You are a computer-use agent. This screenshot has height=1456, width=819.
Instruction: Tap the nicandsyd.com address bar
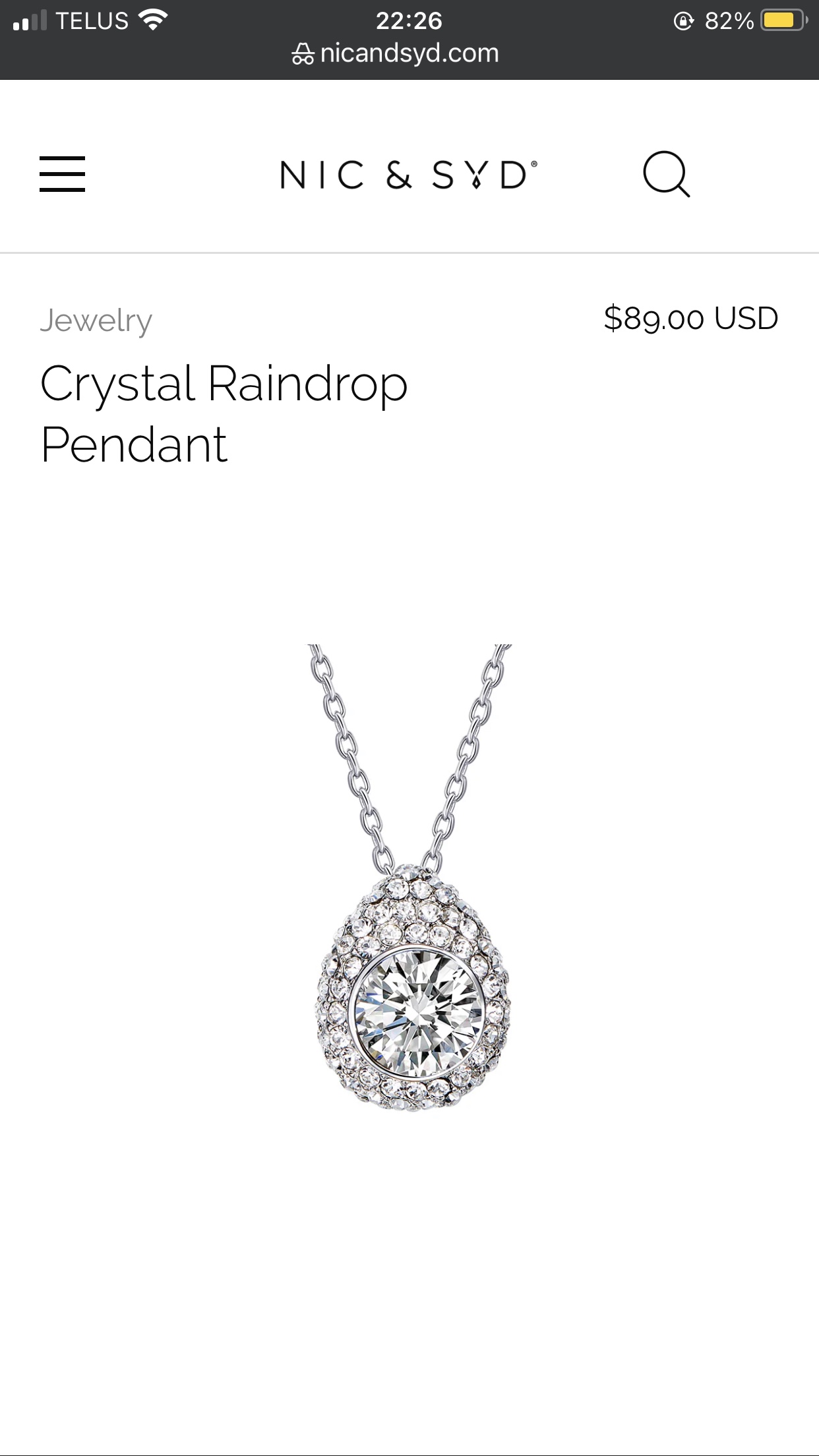pyautogui.click(x=396, y=53)
